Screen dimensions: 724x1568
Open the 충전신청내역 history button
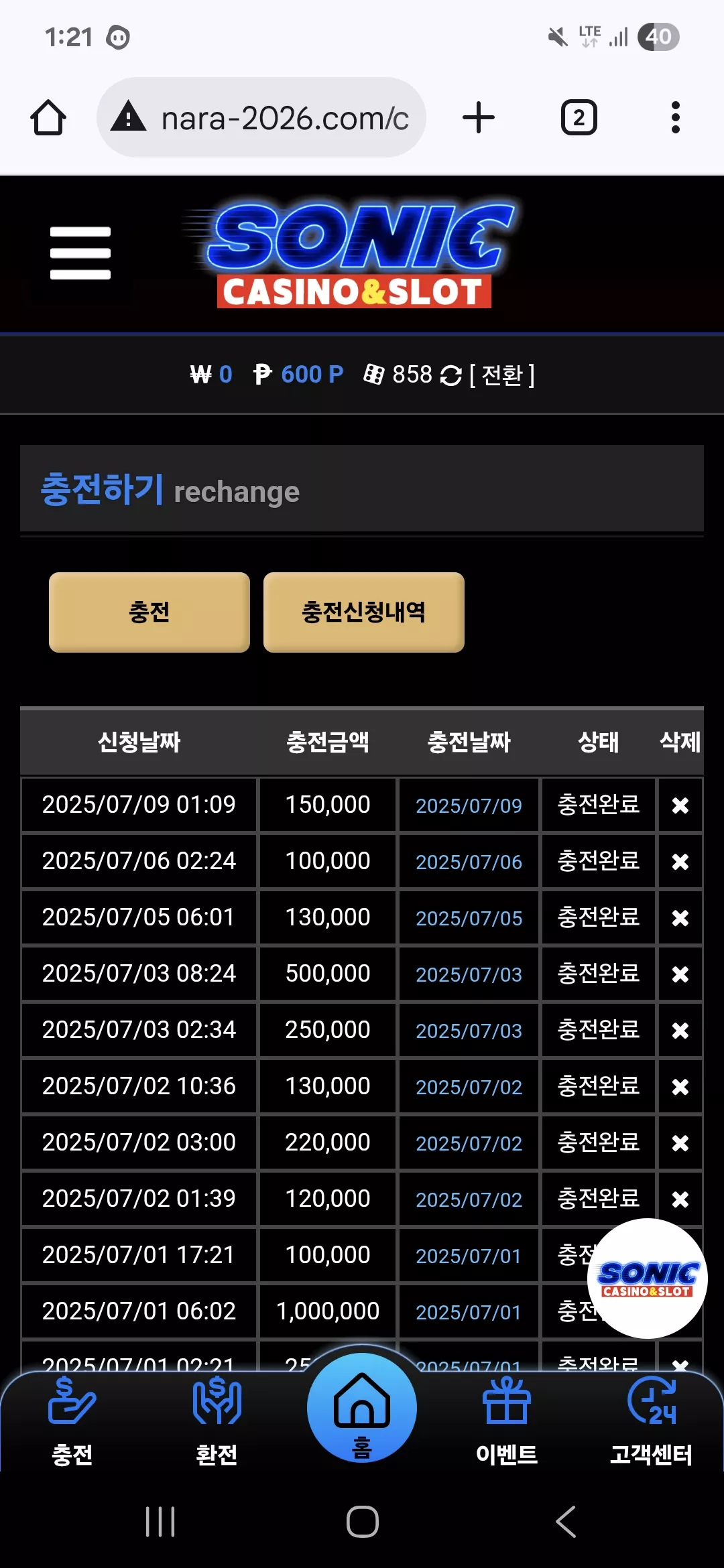pyautogui.click(x=364, y=612)
